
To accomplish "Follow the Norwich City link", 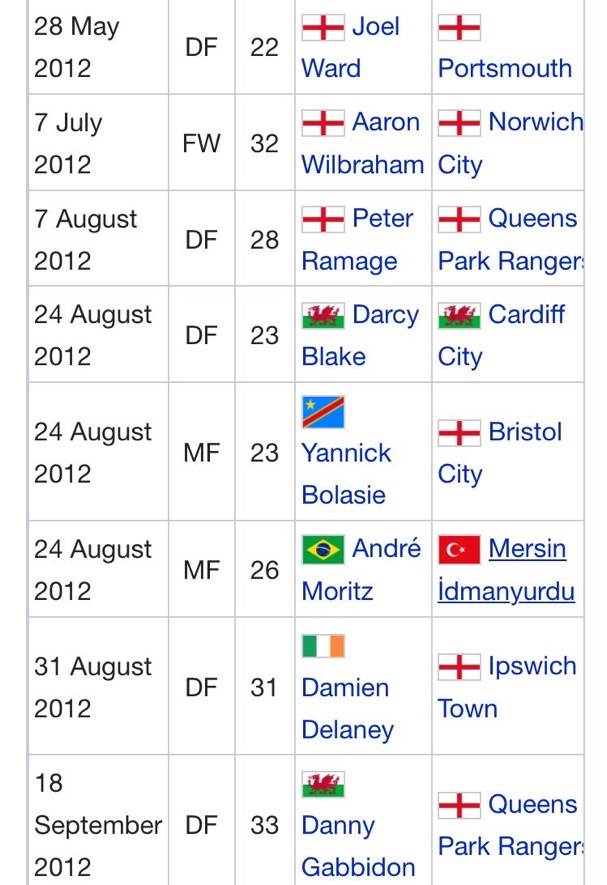I will [x=535, y=123].
